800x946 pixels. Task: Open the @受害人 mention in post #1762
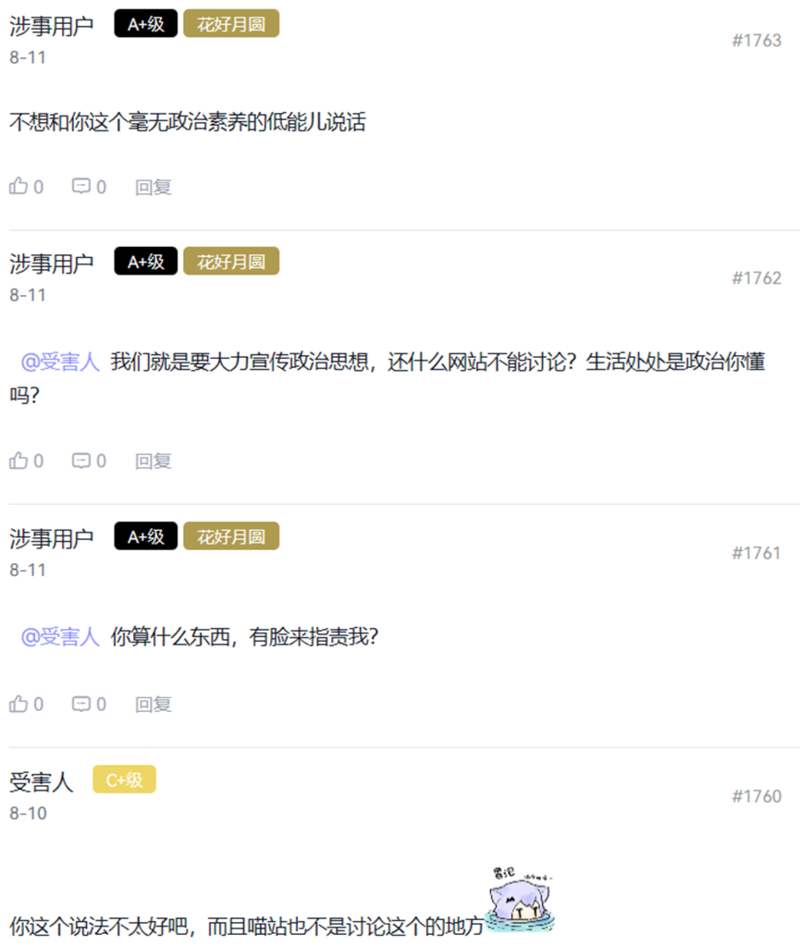[x=60, y=362]
